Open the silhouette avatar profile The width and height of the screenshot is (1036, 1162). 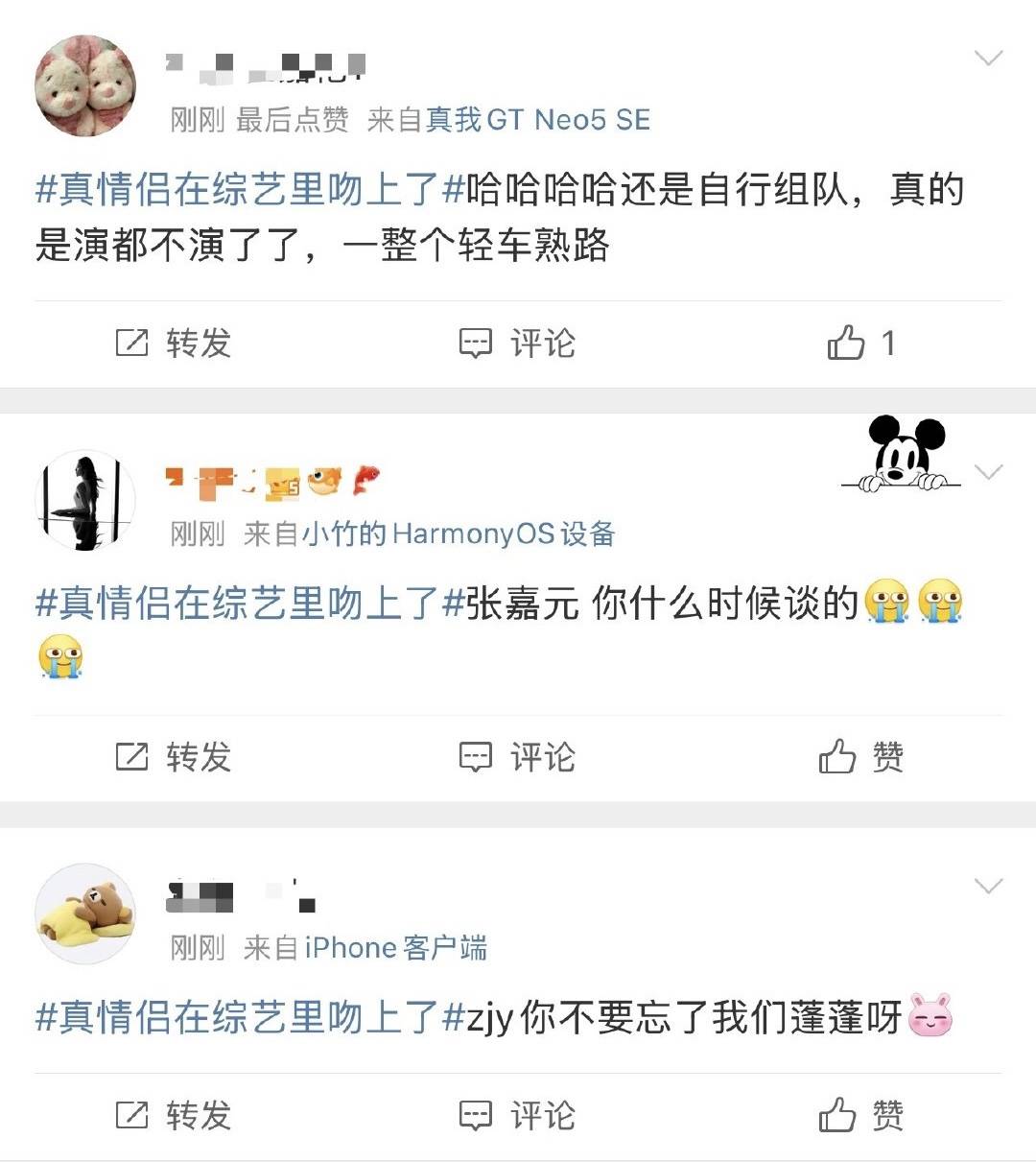tap(85, 500)
